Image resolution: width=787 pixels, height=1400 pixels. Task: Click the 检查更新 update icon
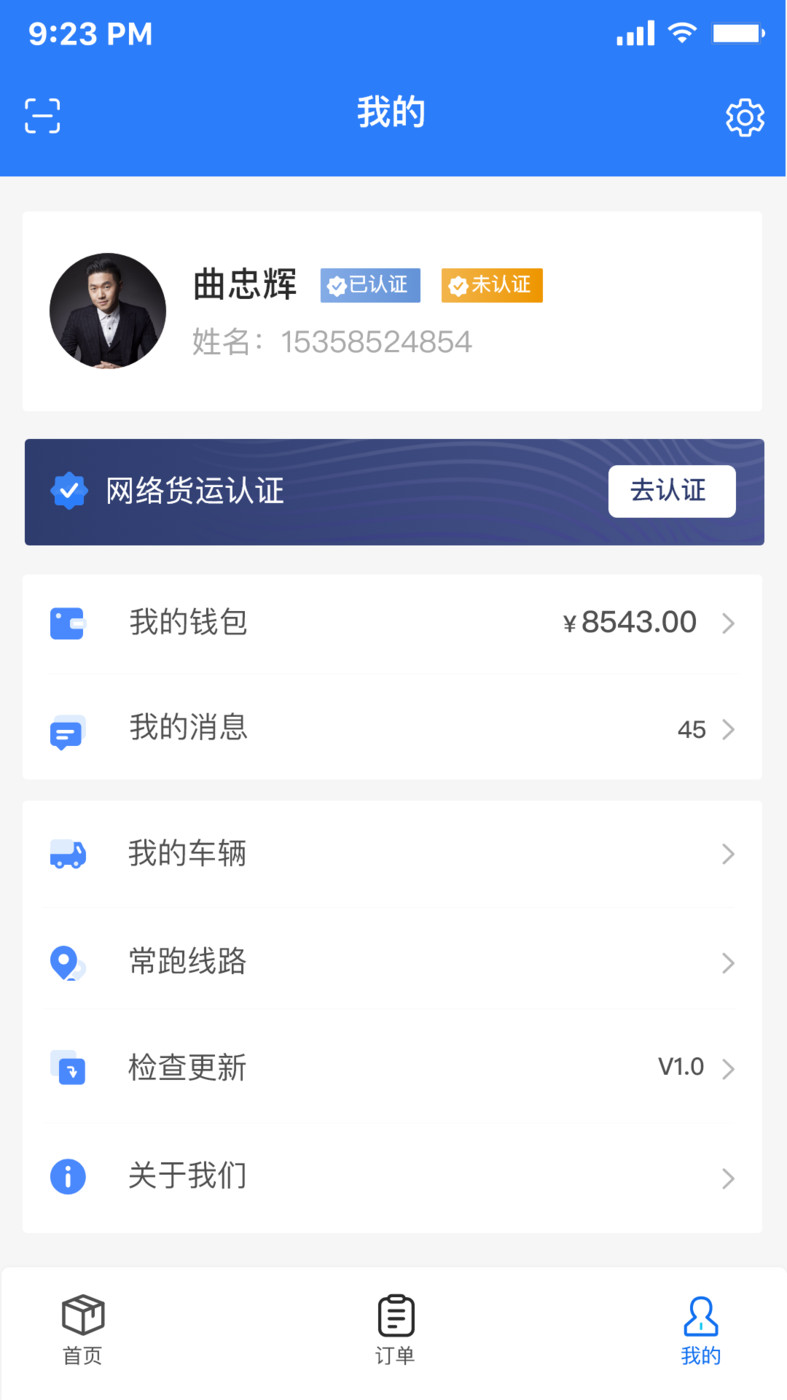point(67,1068)
